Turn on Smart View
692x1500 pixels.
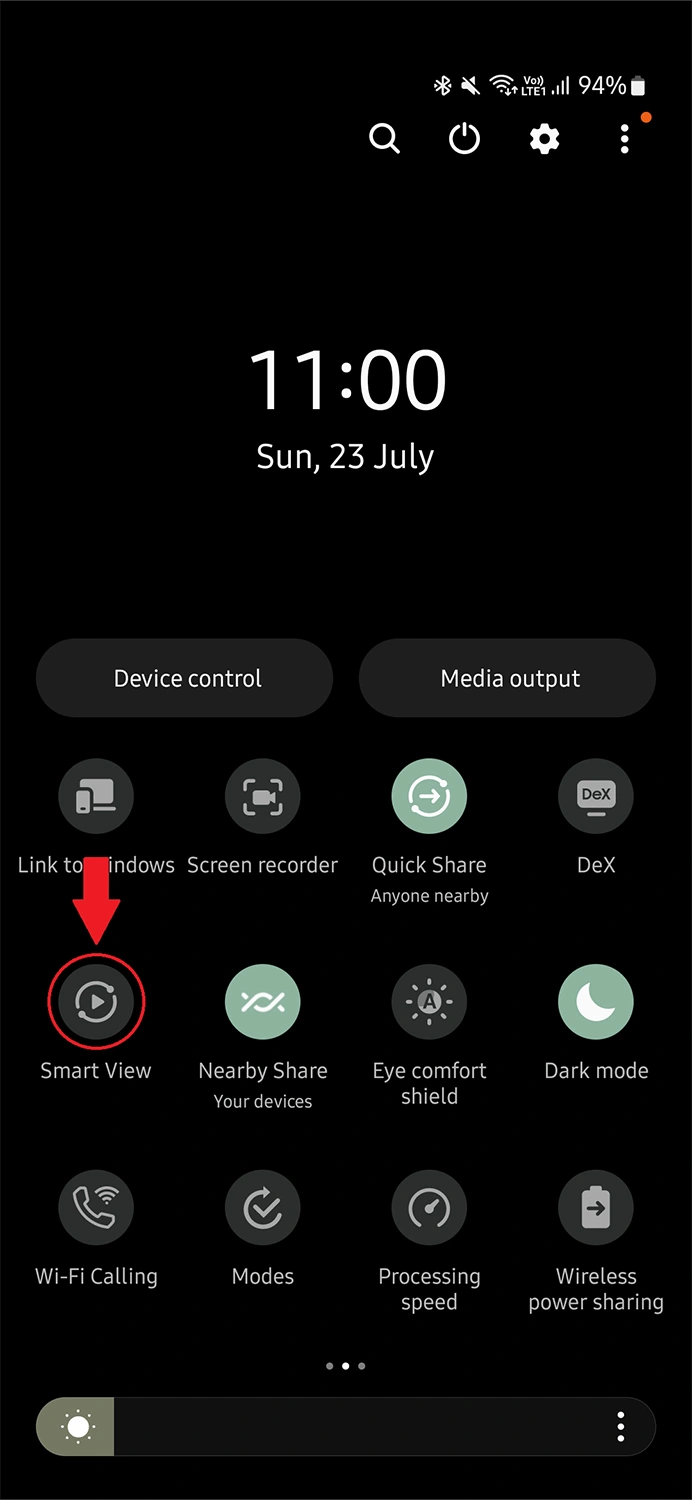pos(96,1001)
